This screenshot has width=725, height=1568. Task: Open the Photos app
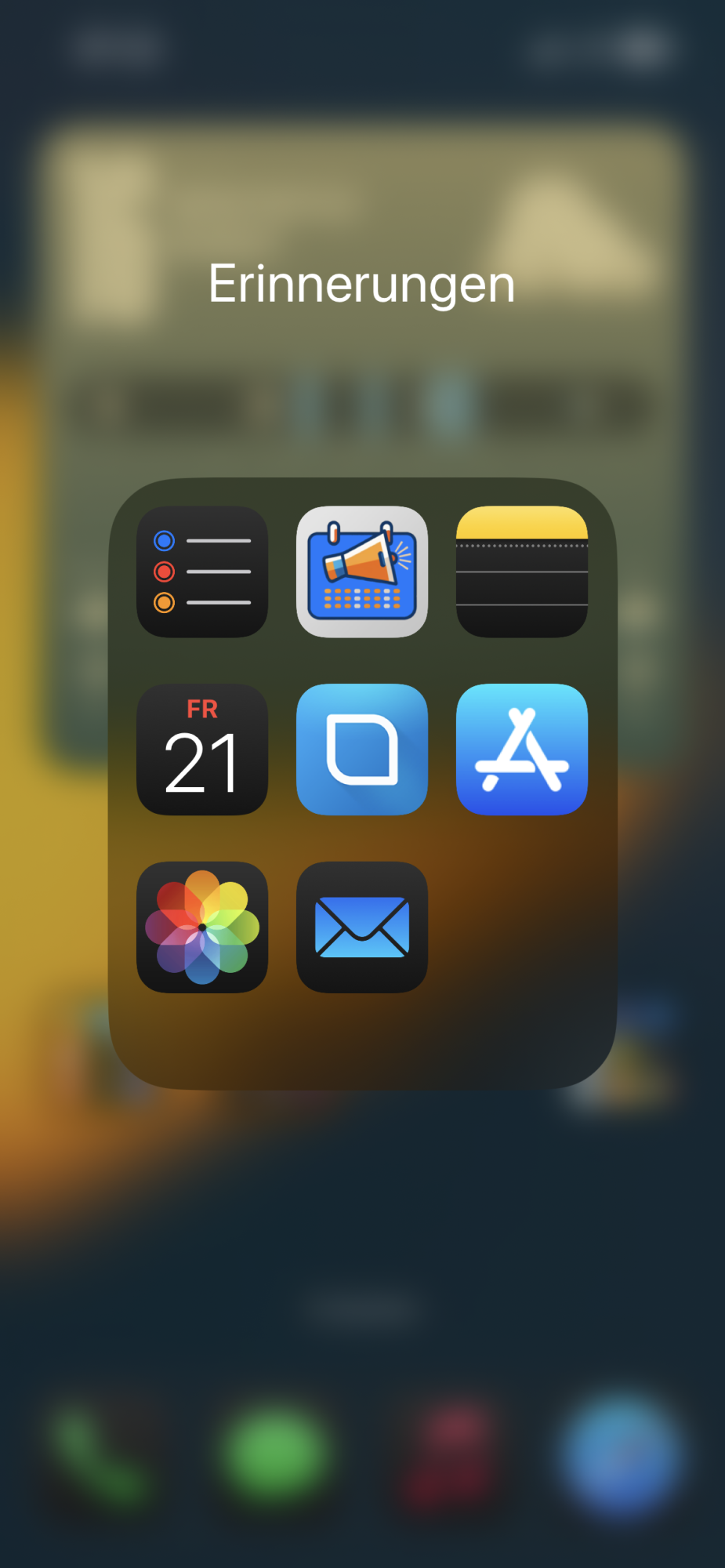(x=202, y=927)
